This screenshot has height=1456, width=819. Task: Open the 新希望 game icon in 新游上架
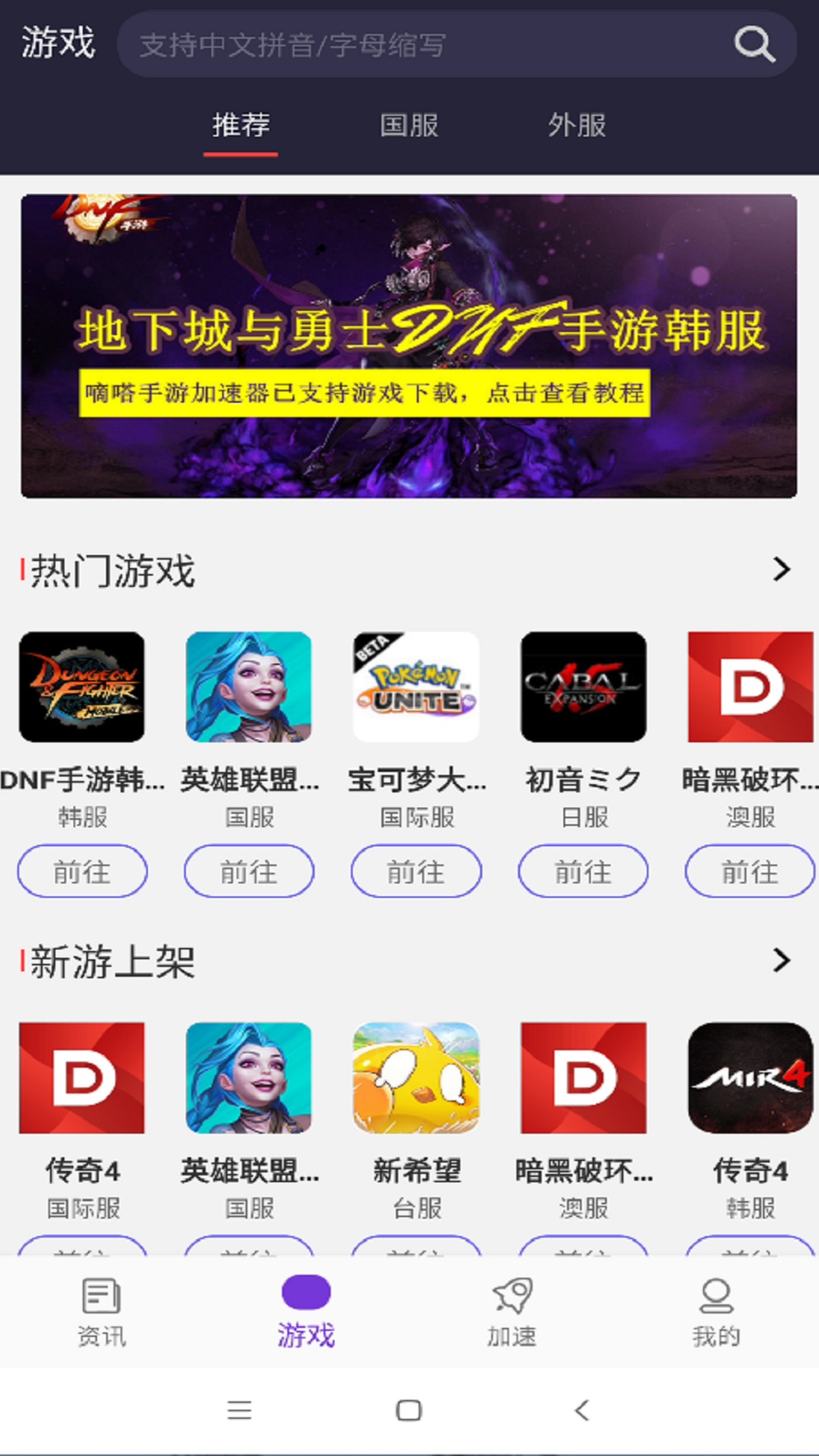416,1077
